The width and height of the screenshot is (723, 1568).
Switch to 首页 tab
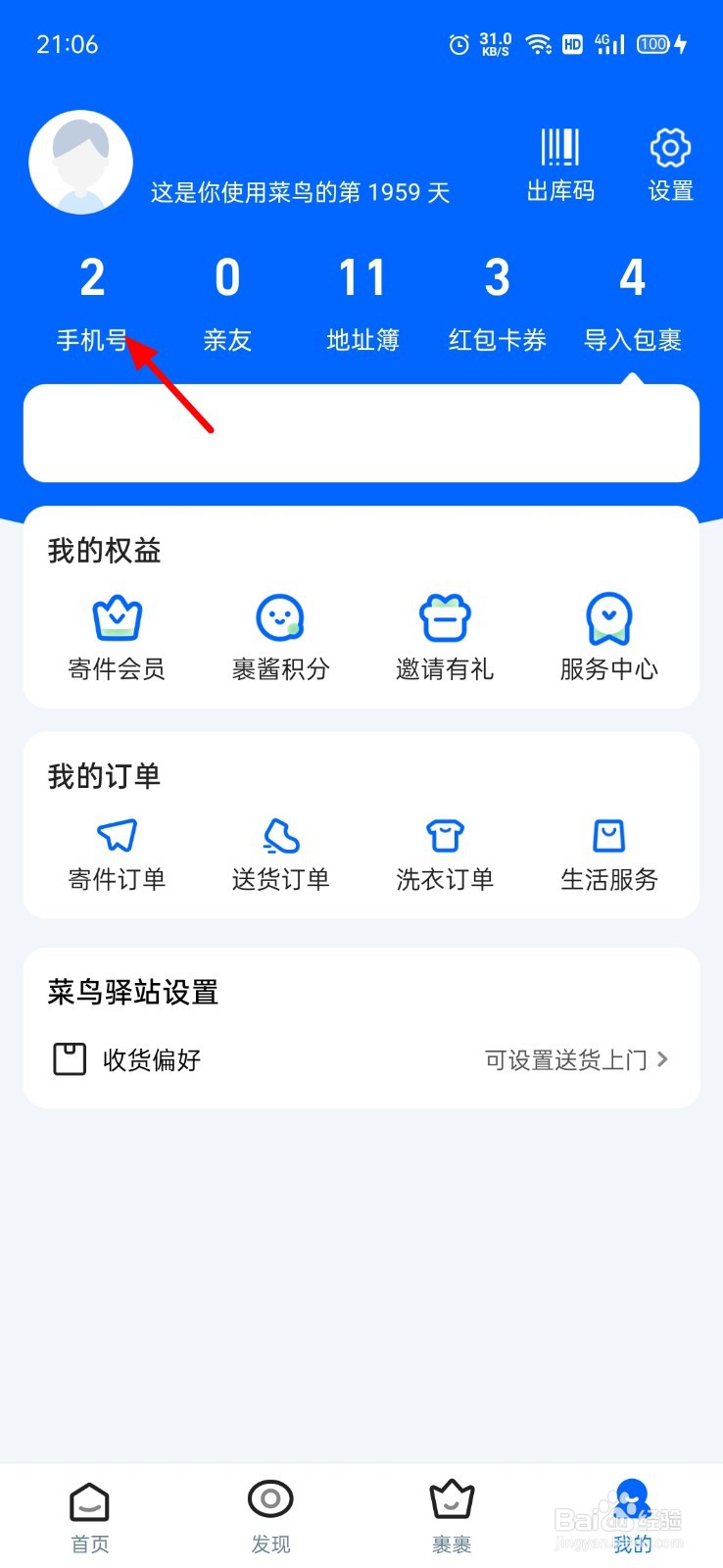tap(90, 1517)
